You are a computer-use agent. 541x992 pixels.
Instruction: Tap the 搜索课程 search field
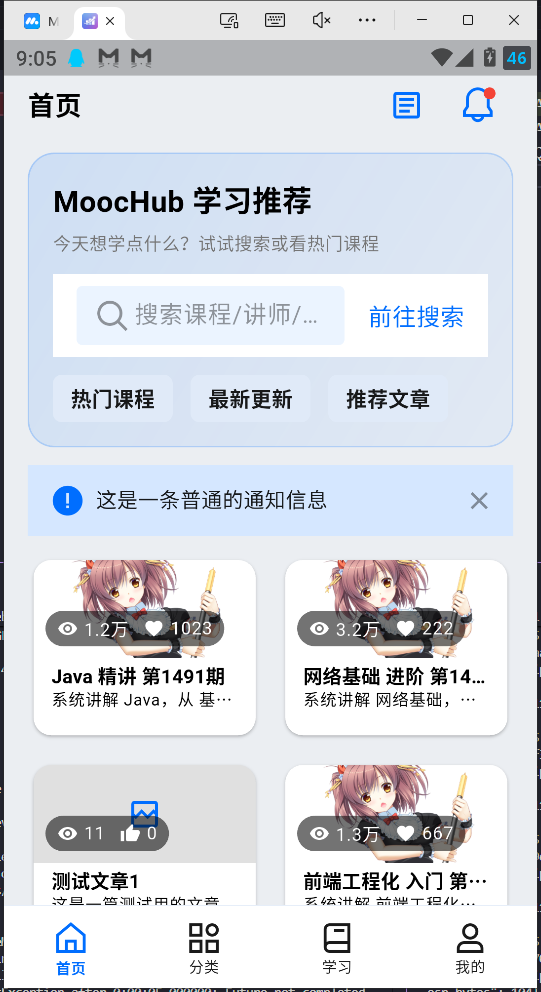pos(210,315)
